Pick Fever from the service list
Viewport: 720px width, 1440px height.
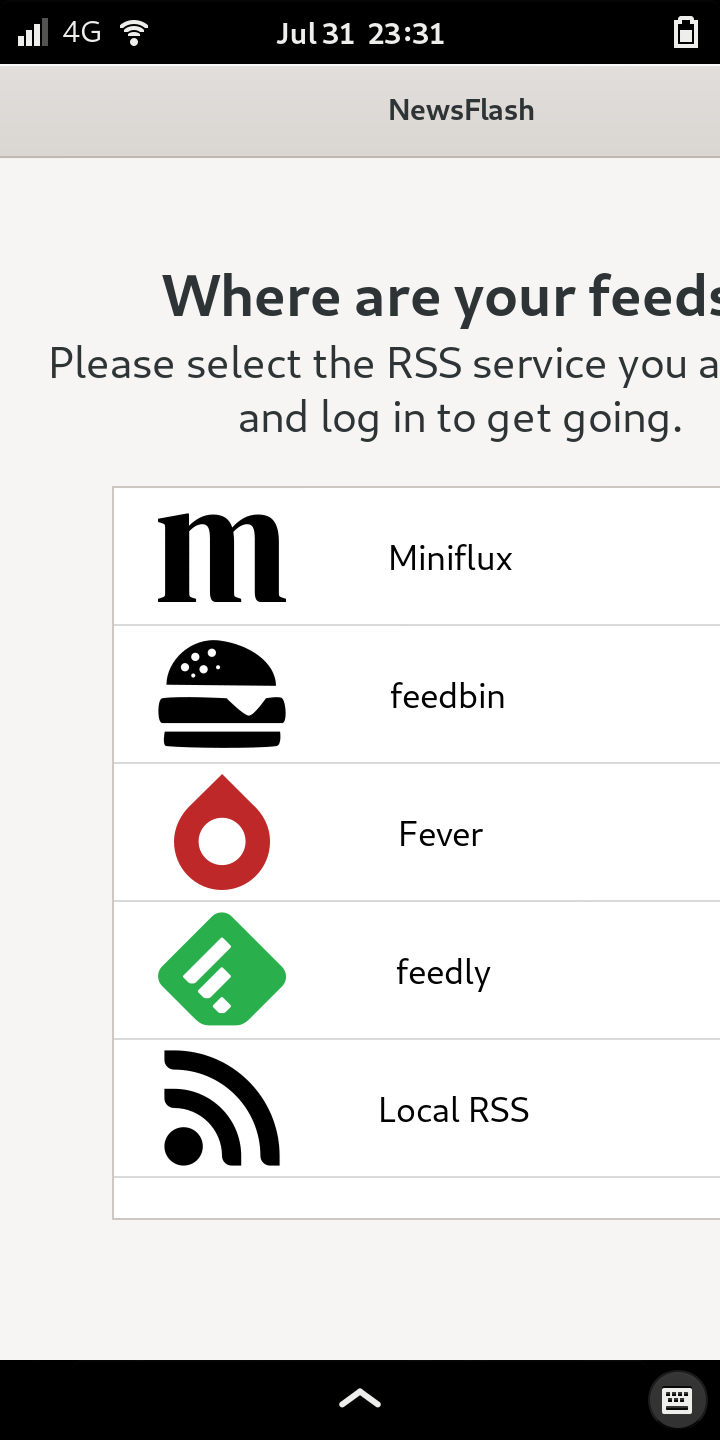point(417,833)
